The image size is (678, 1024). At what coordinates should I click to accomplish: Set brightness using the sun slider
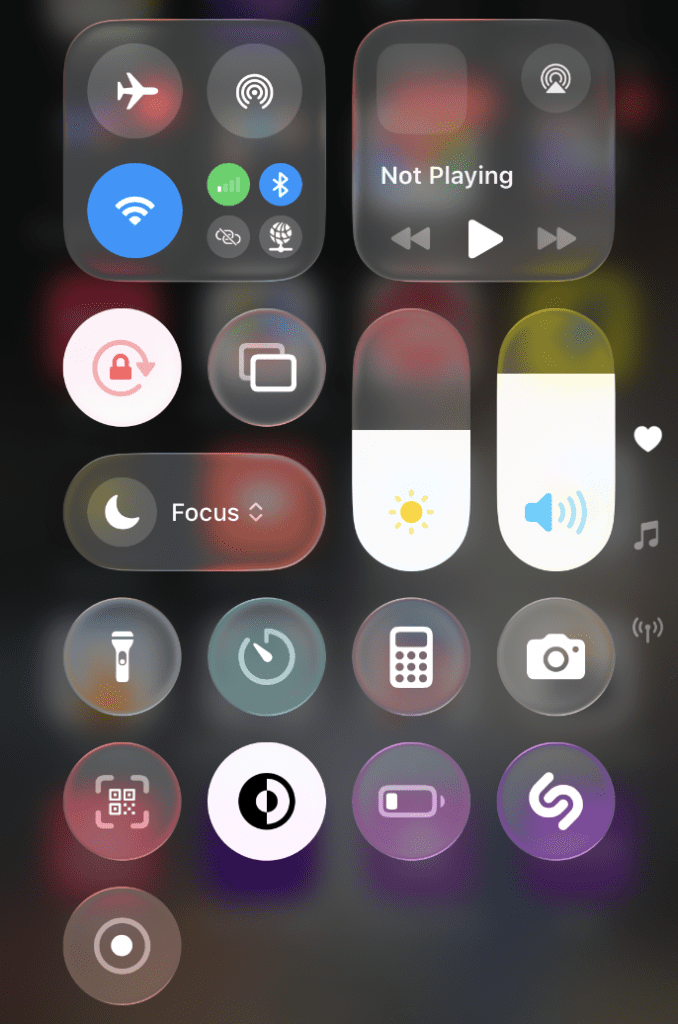coord(411,440)
